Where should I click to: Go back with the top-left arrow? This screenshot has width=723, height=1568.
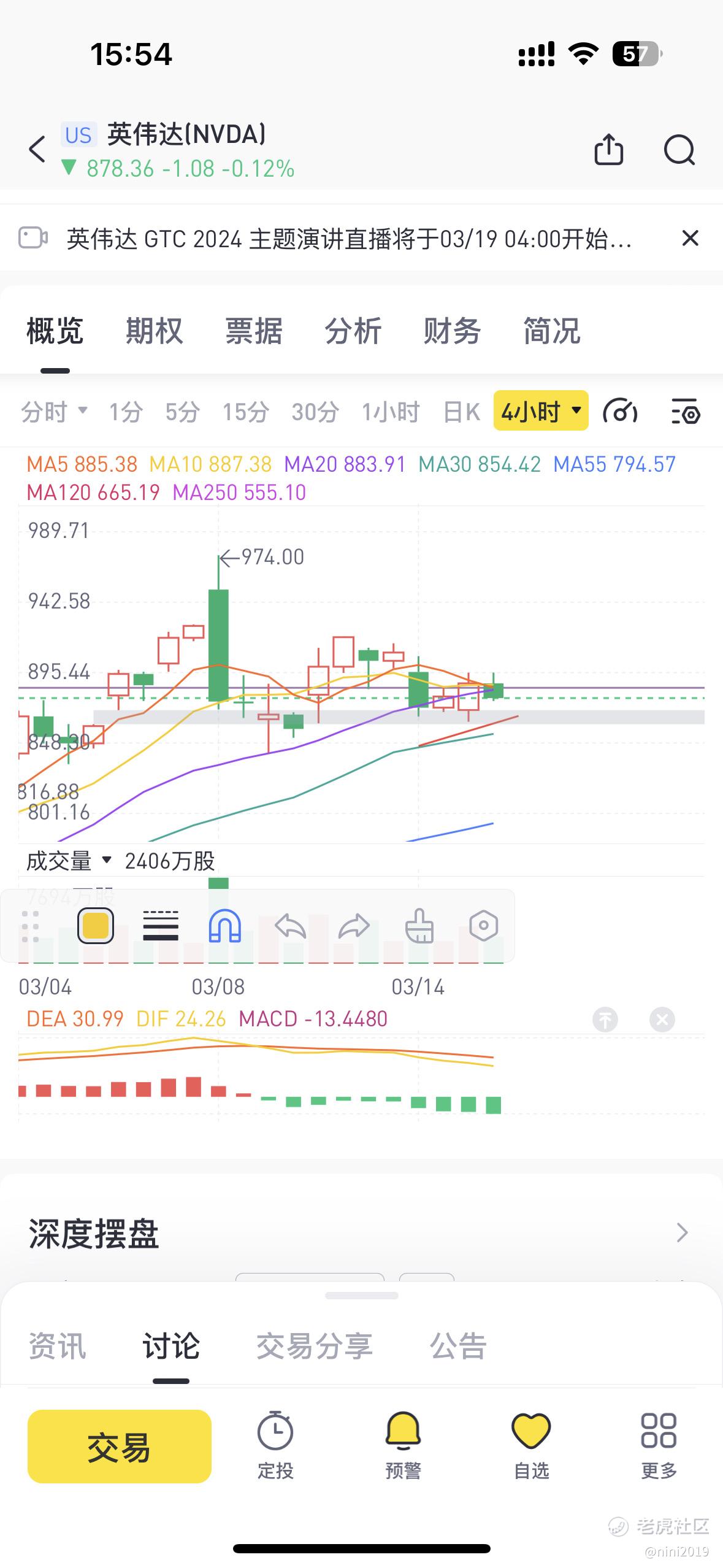point(37,149)
